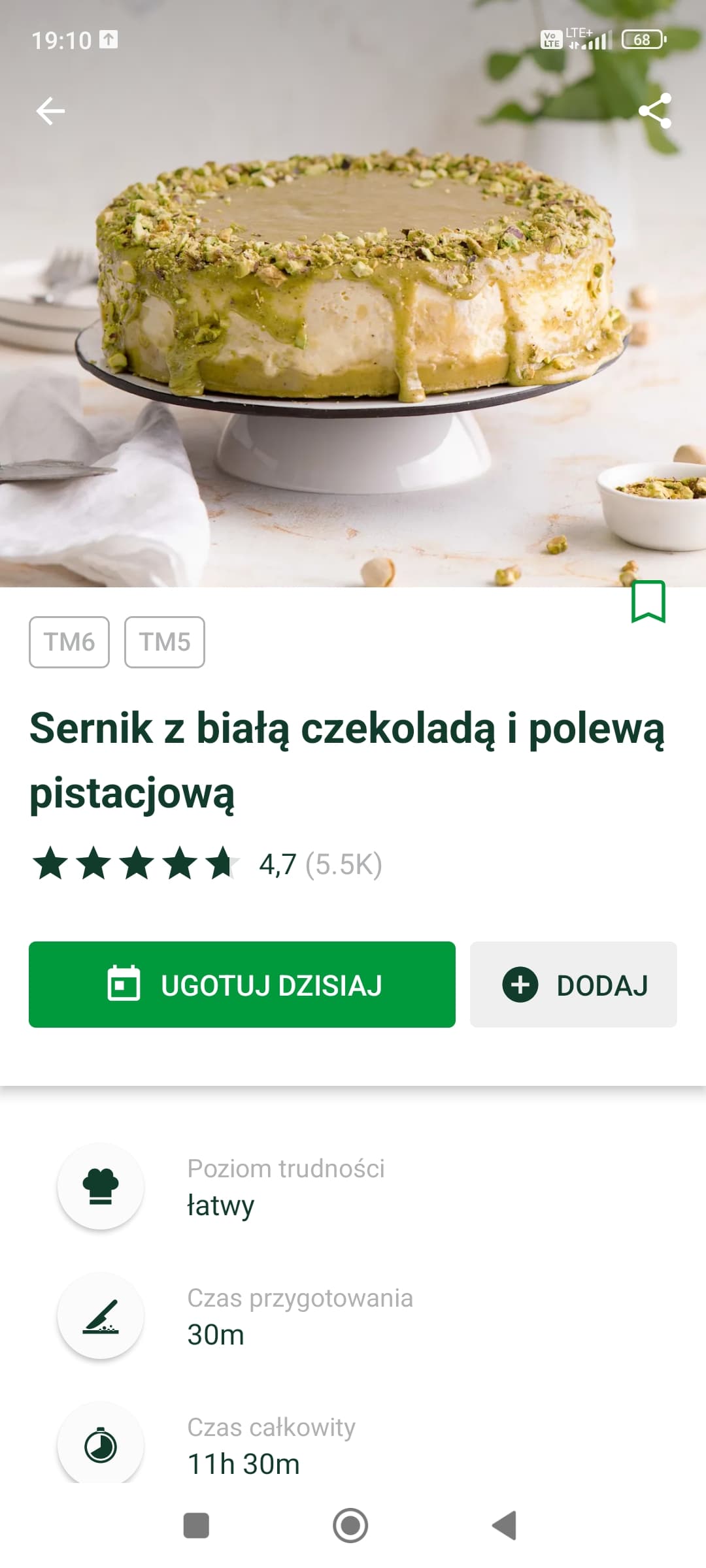
Task: Select the TM6 chip
Action: tap(69, 642)
